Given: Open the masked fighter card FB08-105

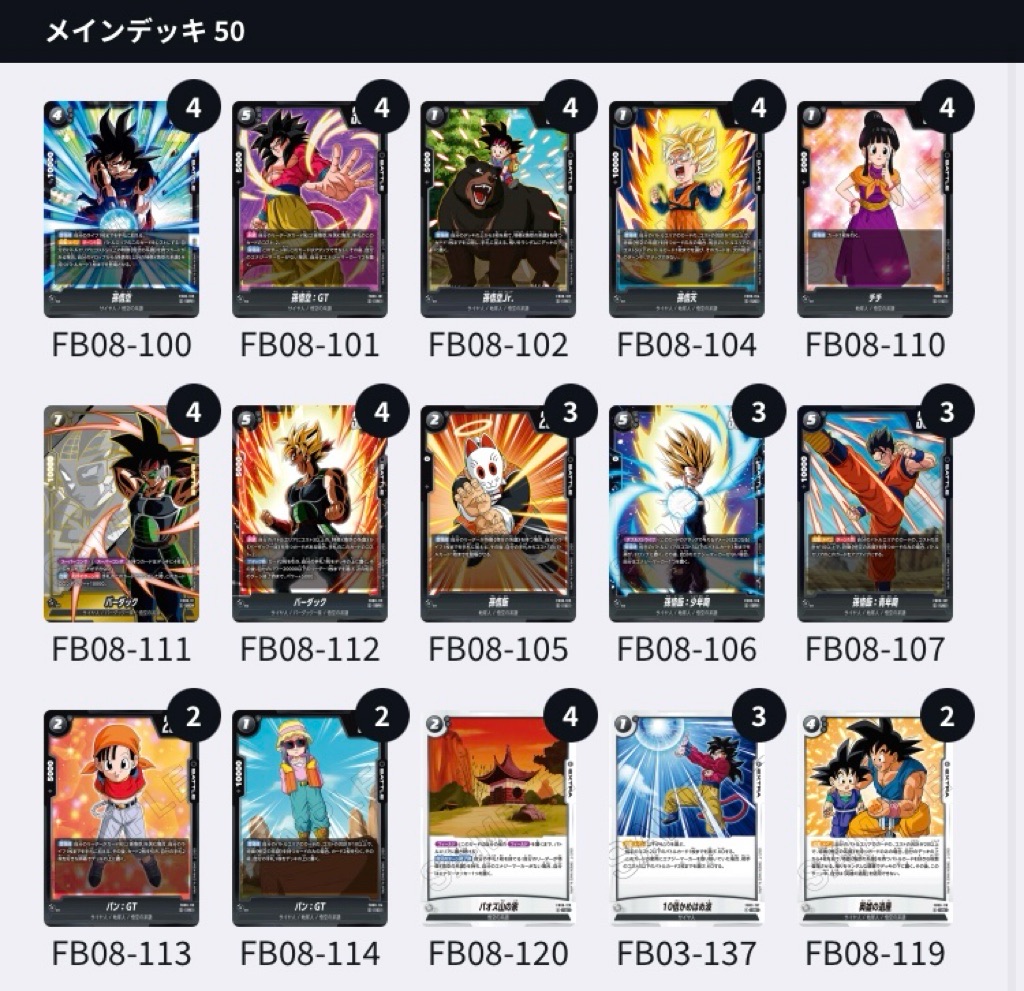Looking at the screenshot, I should 497,513.
